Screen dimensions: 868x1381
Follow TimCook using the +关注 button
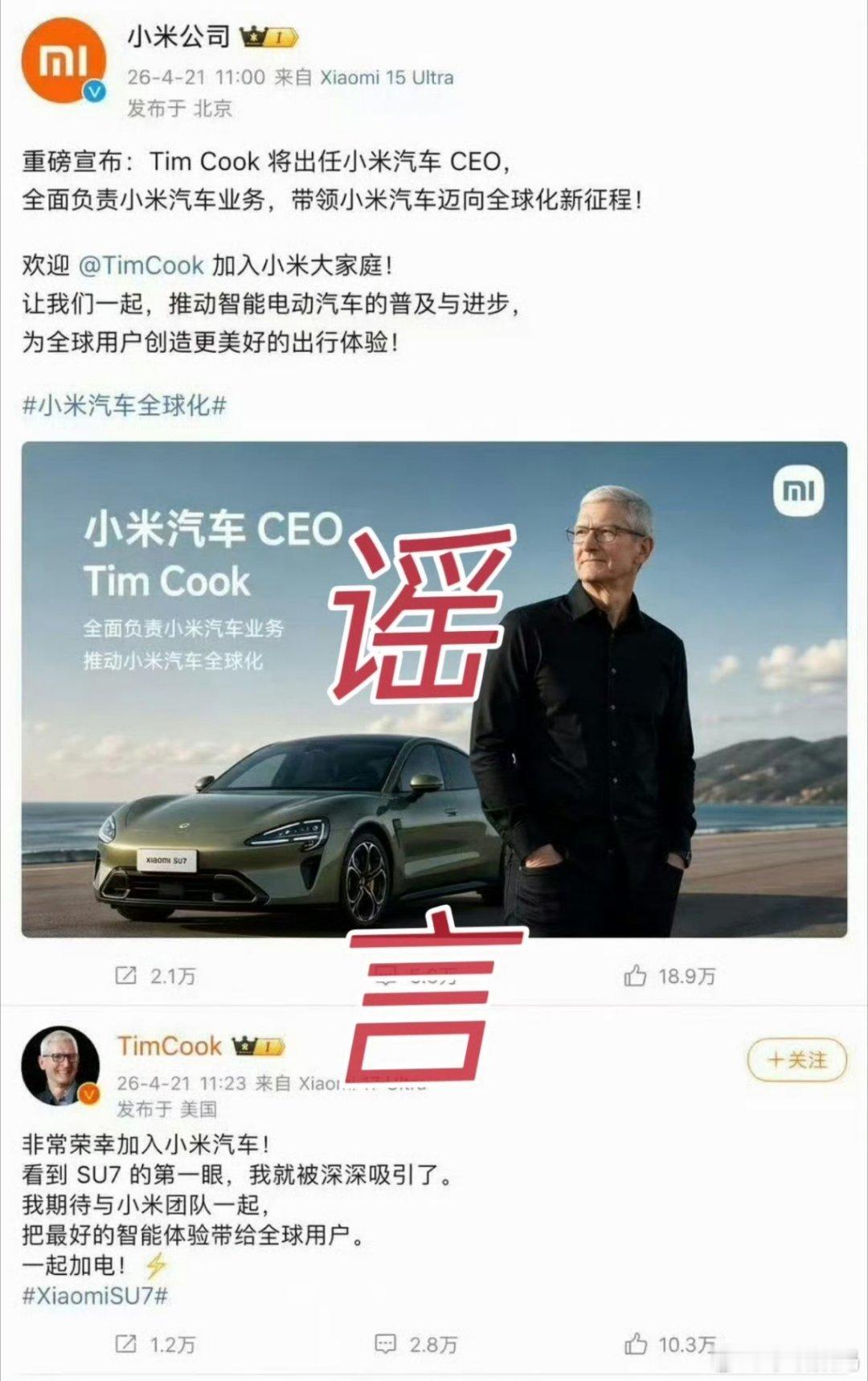point(796,1061)
